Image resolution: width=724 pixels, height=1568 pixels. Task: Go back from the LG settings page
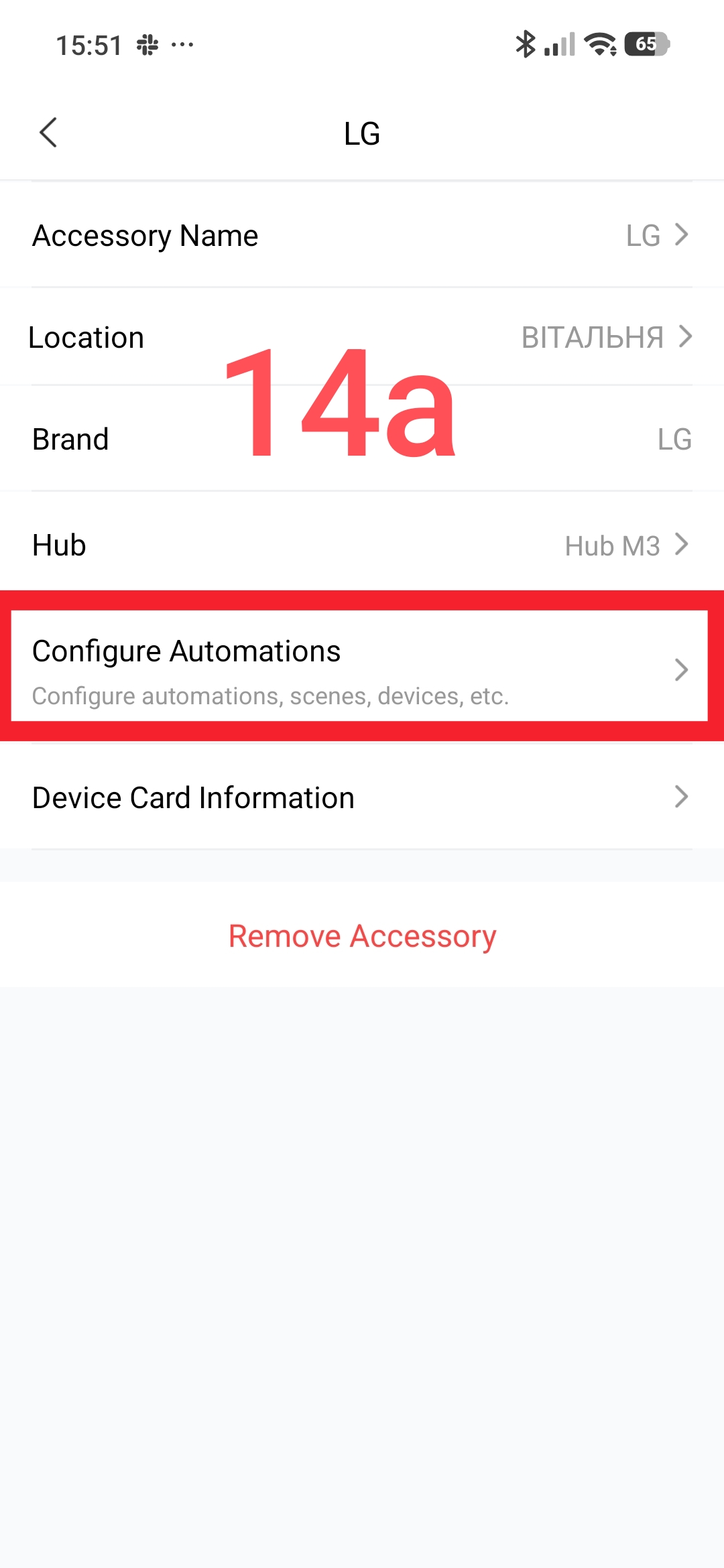(48, 133)
